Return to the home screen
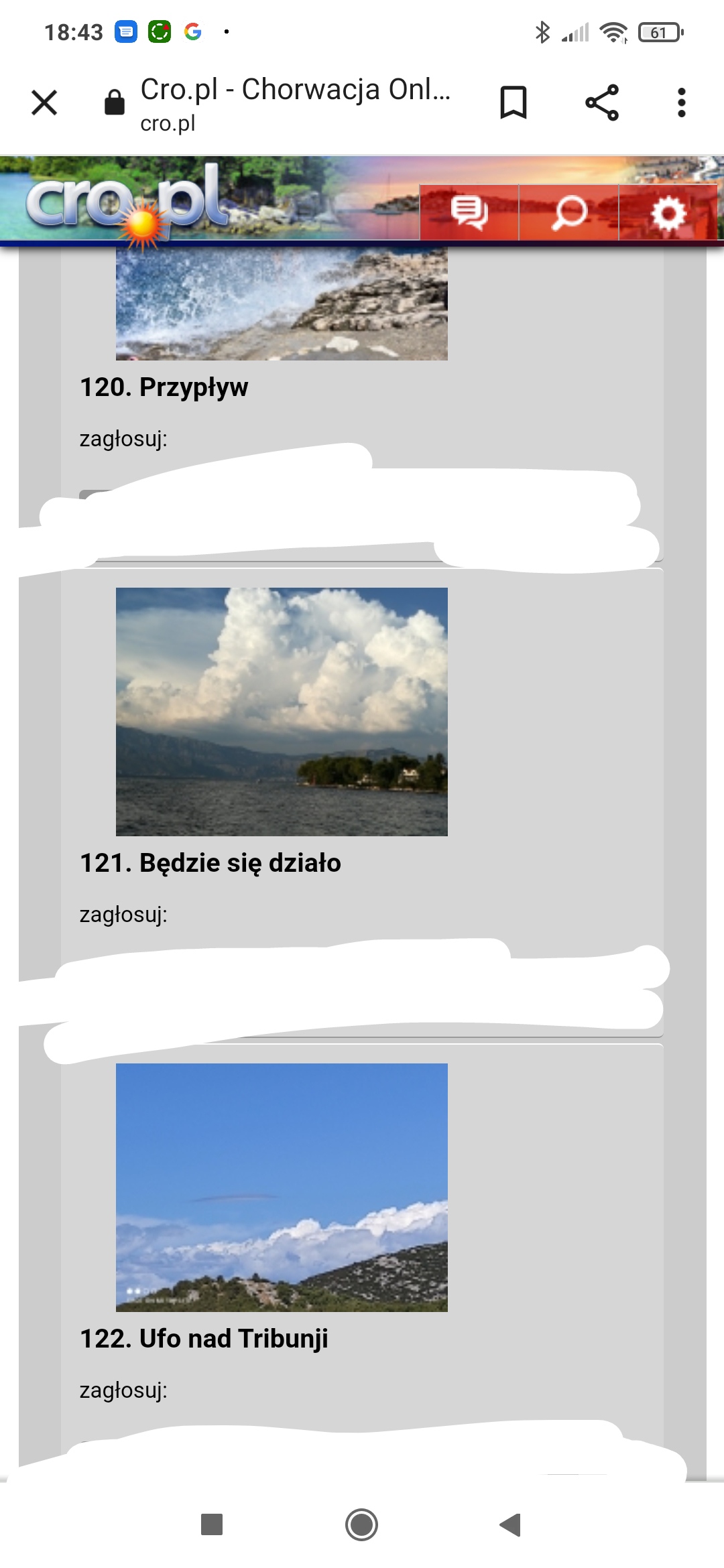Image resolution: width=724 pixels, height=1568 pixels. 361,1524
